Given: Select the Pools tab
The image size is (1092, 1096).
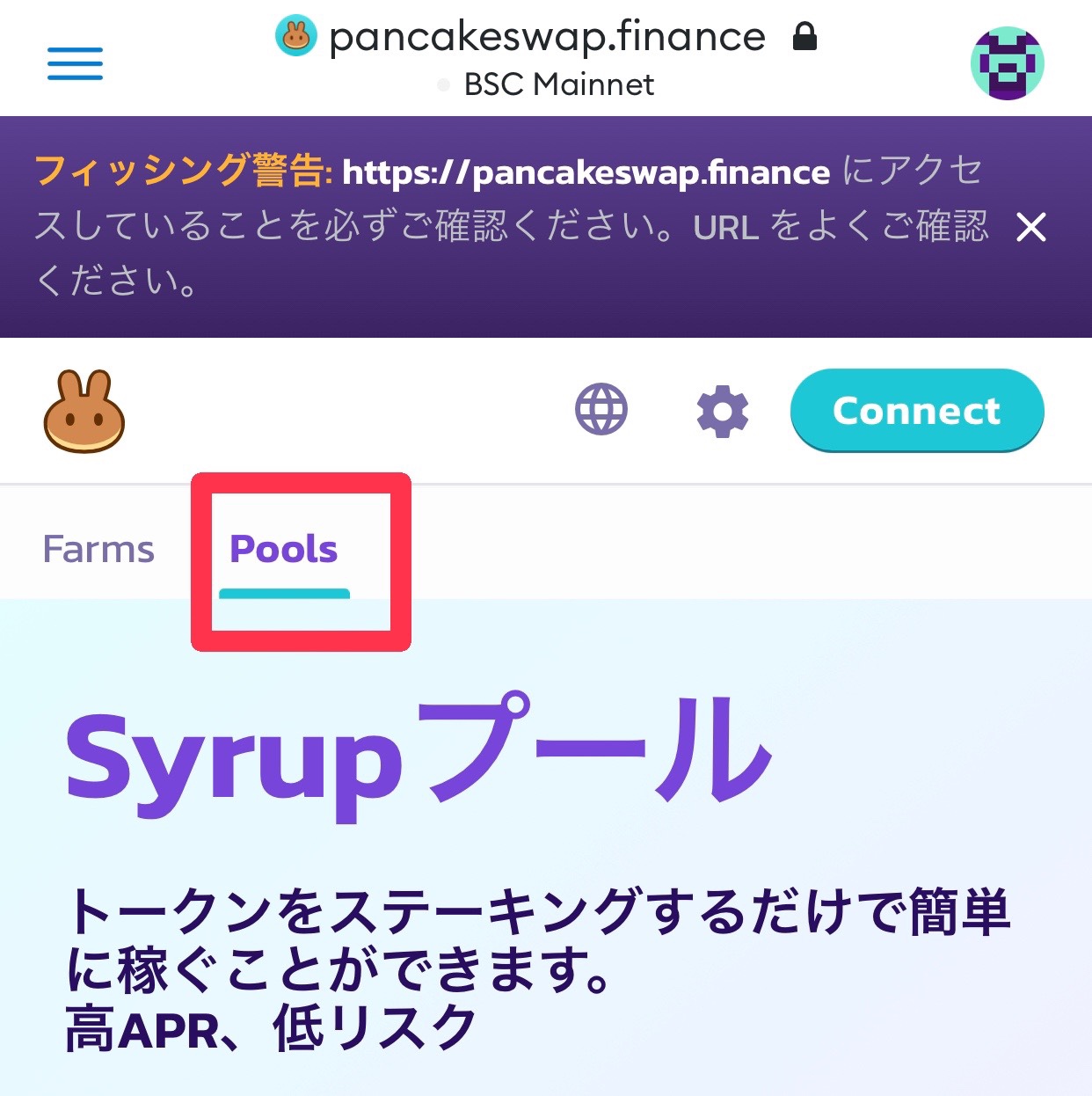Looking at the screenshot, I should coord(283,550).
